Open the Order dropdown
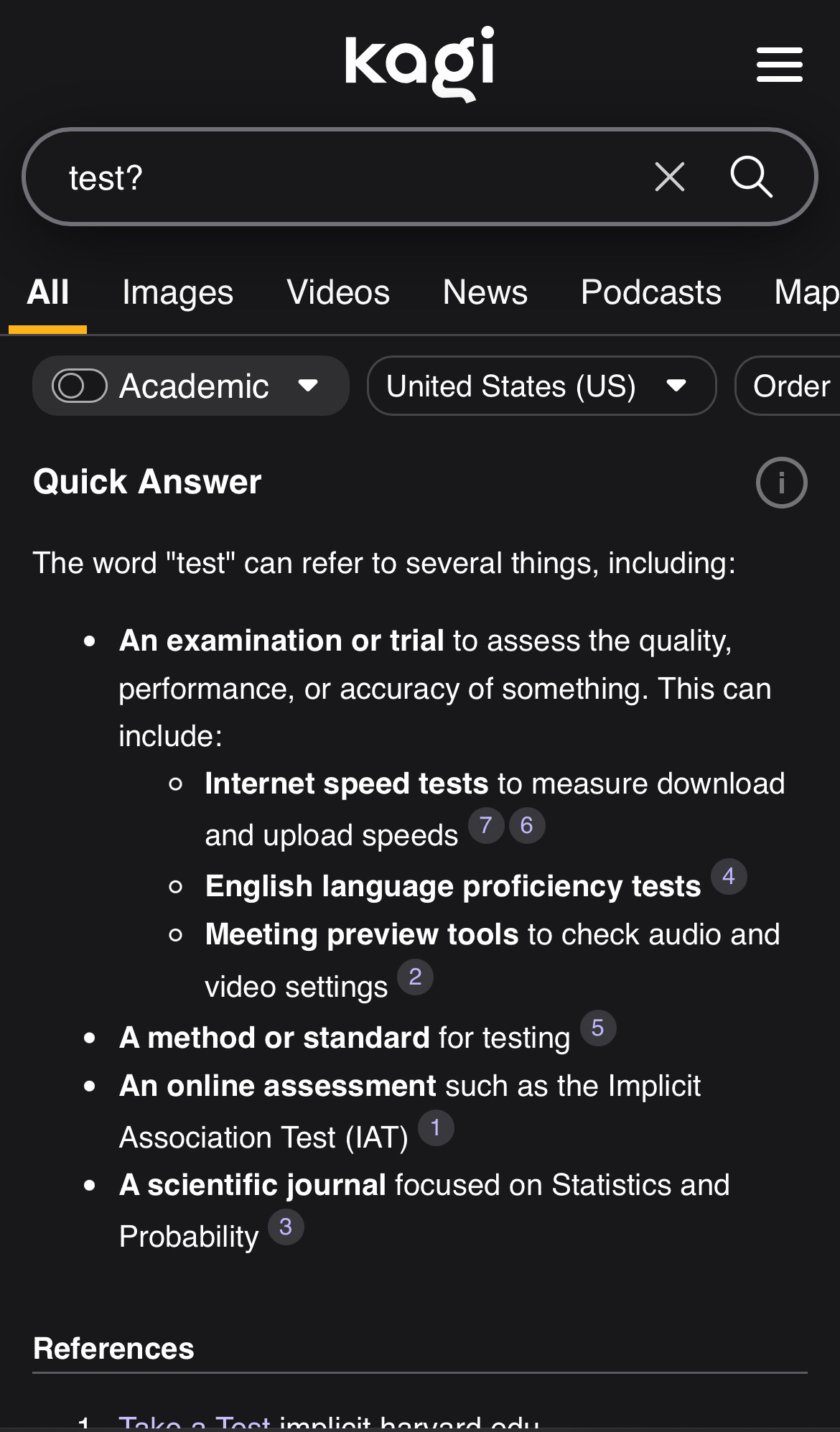The image size is (840, 1432). tap(791, 386)
